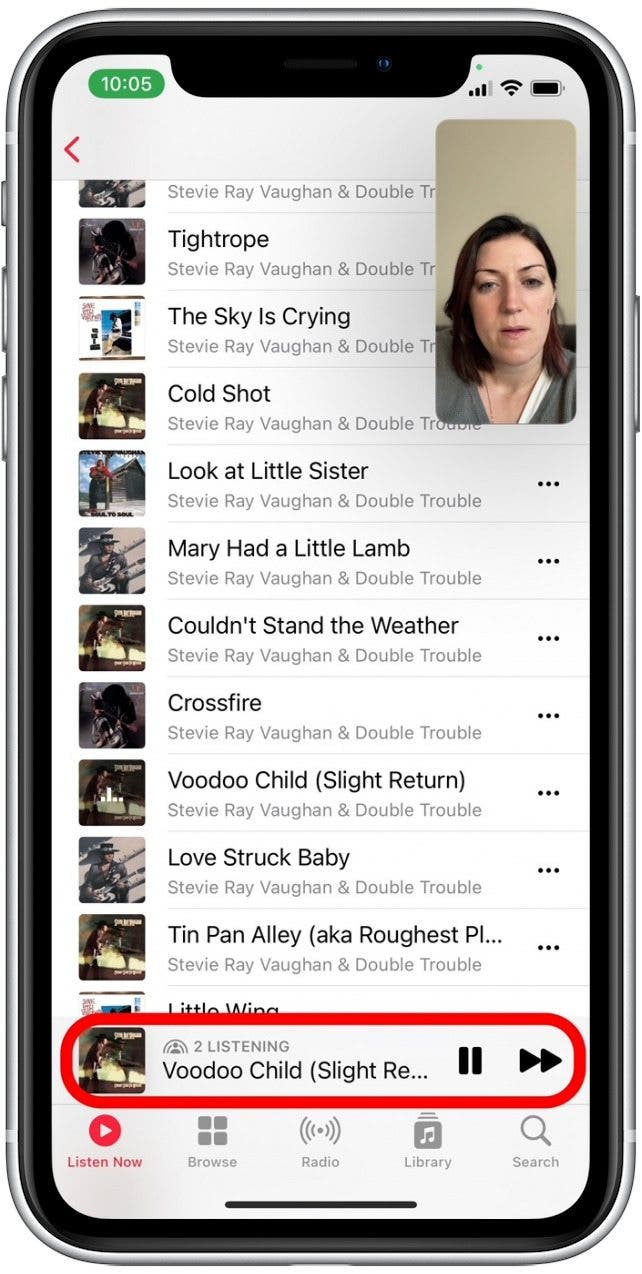Play the song Tightrope

coord(218,240)
